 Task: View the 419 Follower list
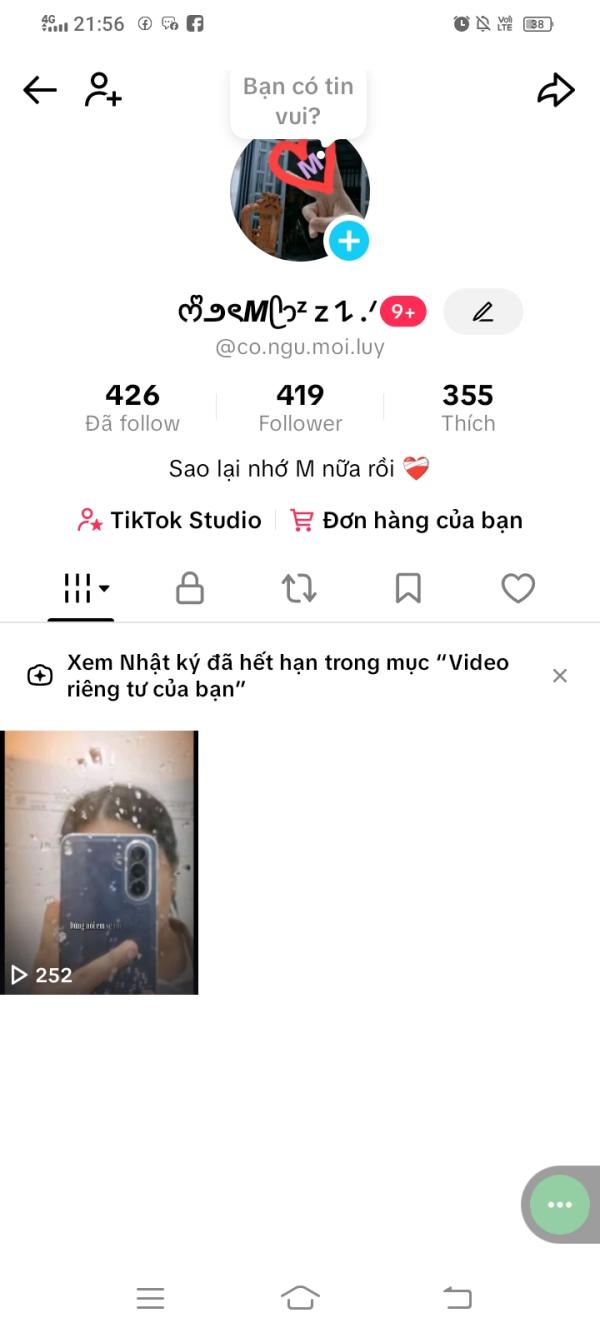[x=300, y=408]
